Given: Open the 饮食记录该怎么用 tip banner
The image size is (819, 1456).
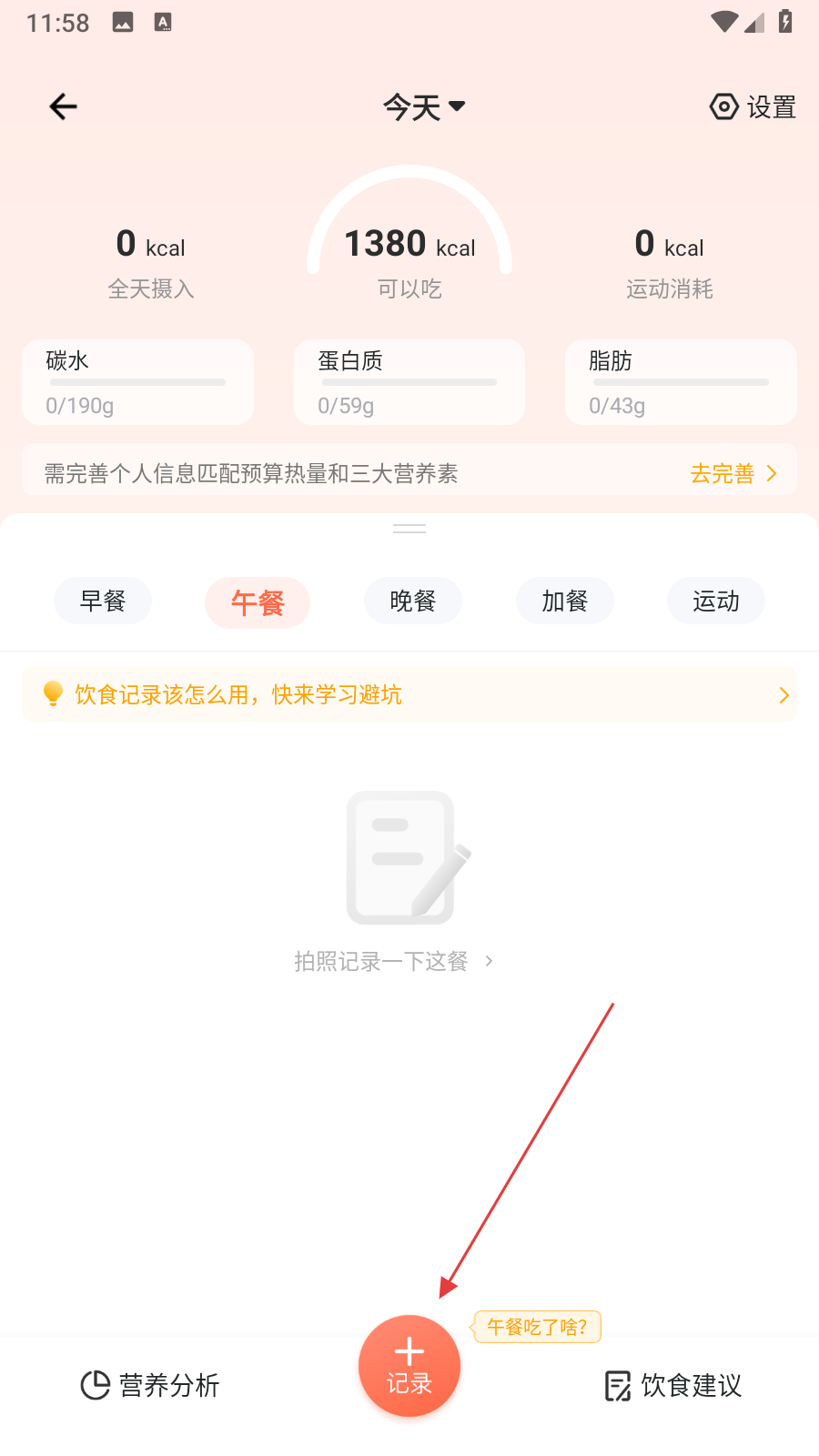Looking at the screenshot, I should [x=409, y=695].
